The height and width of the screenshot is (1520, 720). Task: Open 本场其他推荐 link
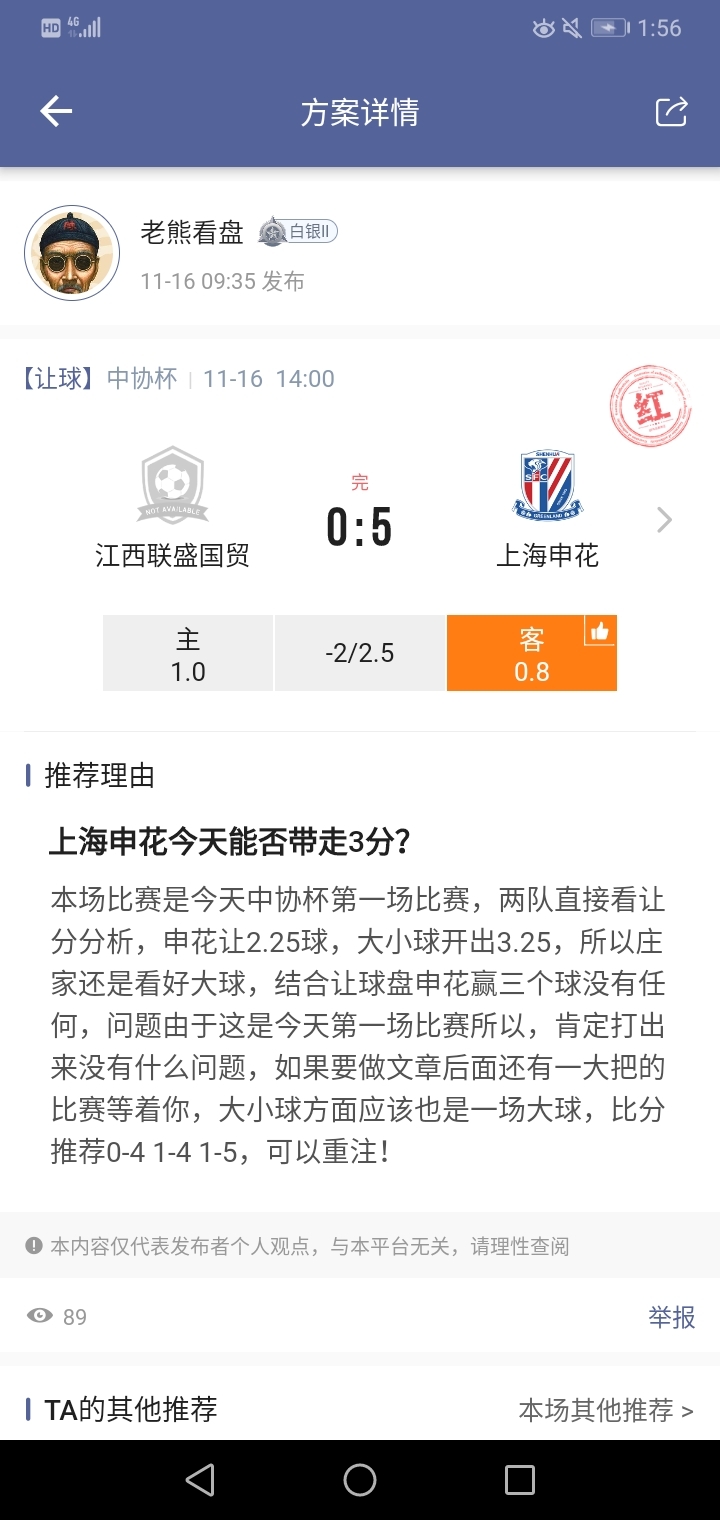[606, 1410]
